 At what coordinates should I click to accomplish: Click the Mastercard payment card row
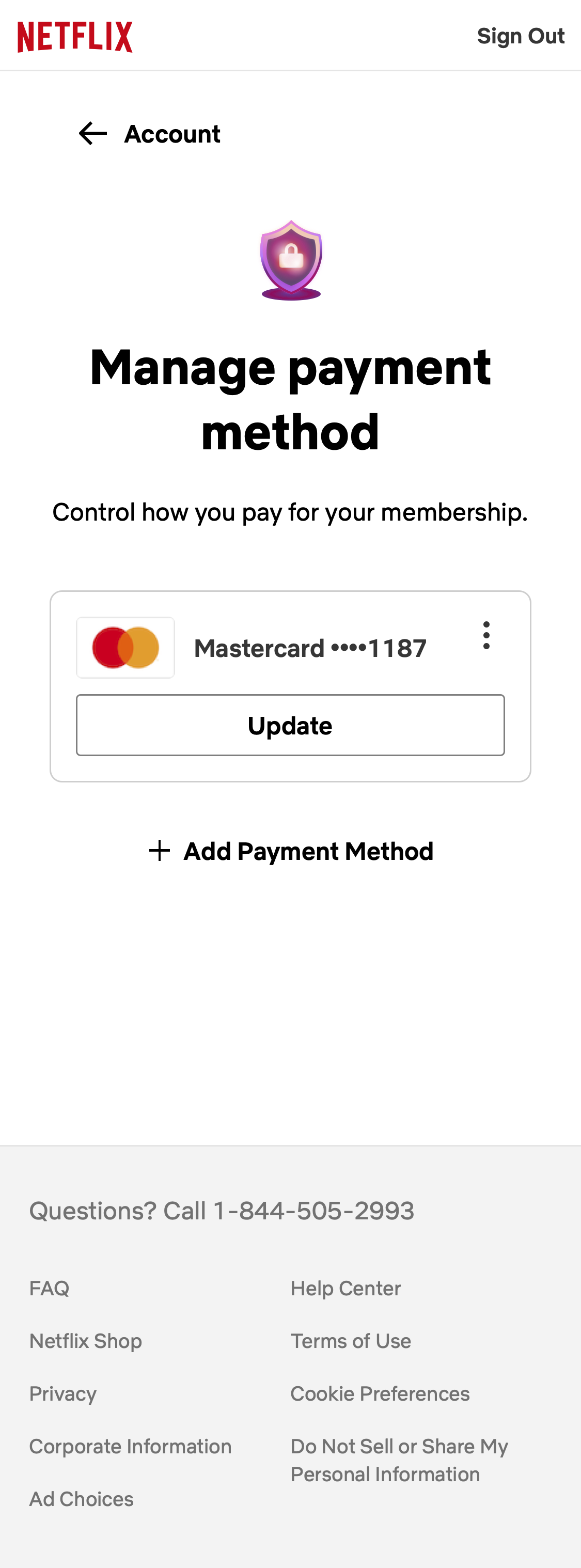[x=290, y=647]
